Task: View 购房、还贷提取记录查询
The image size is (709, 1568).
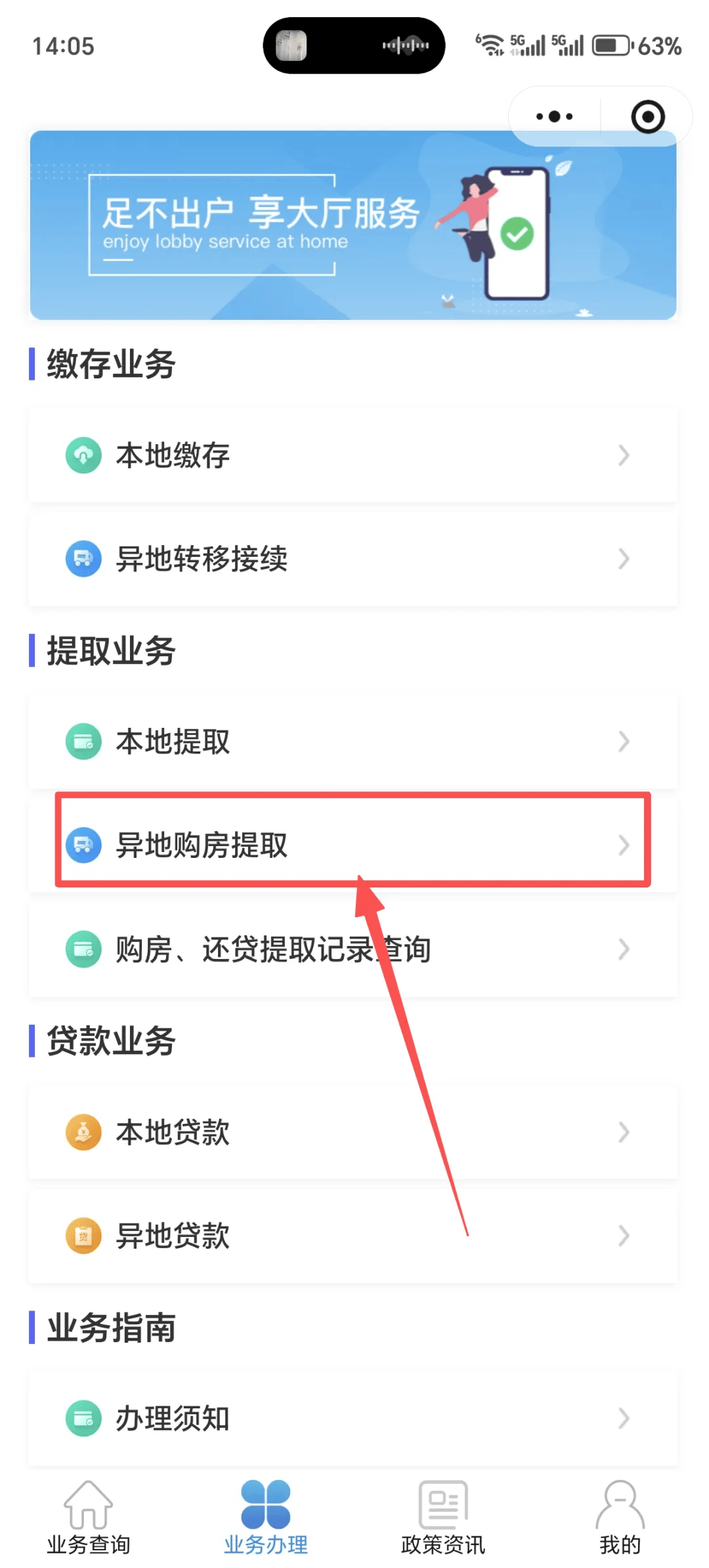Action: 353,949
